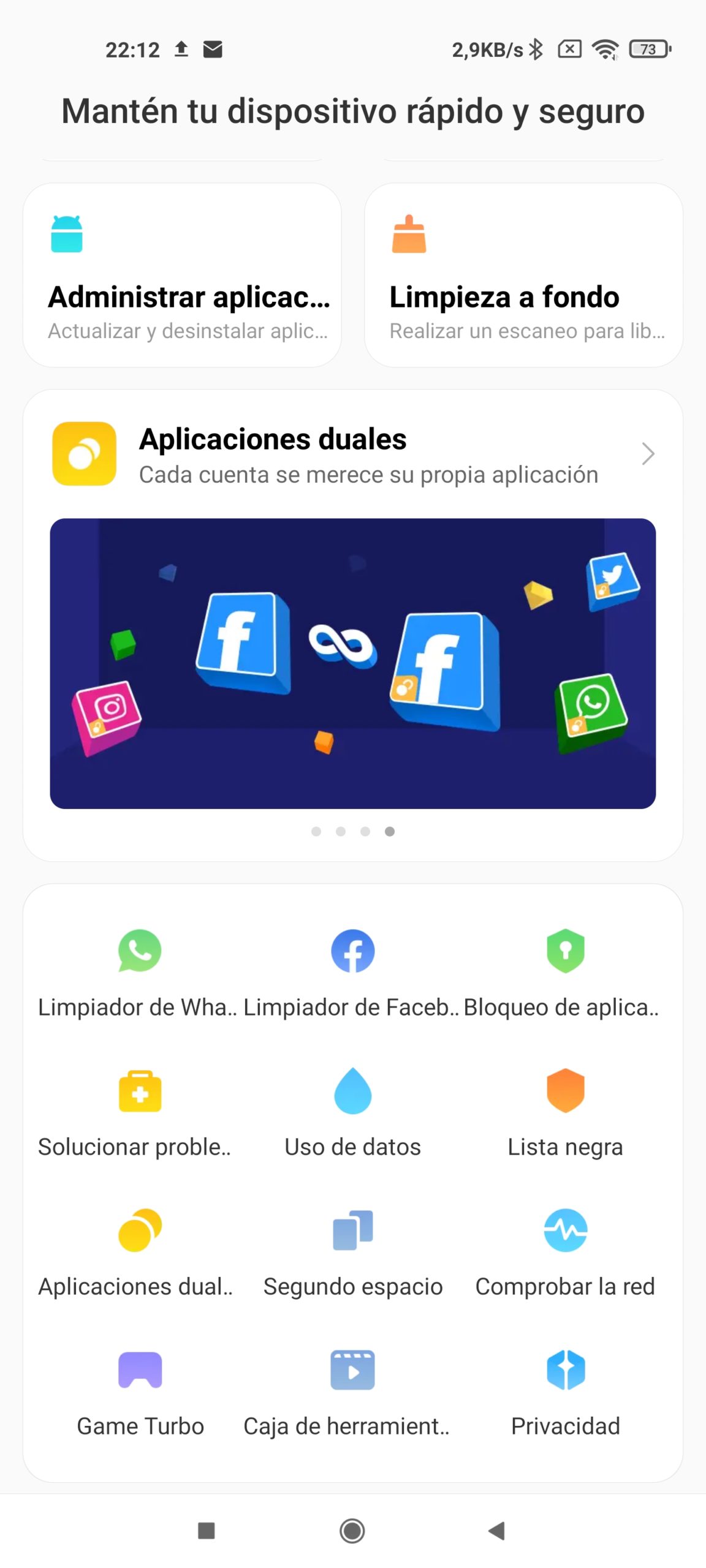The width and height of the screenshot is (706, 1568).
Task: Tap the Android home button
Action: pos(352,1531)
